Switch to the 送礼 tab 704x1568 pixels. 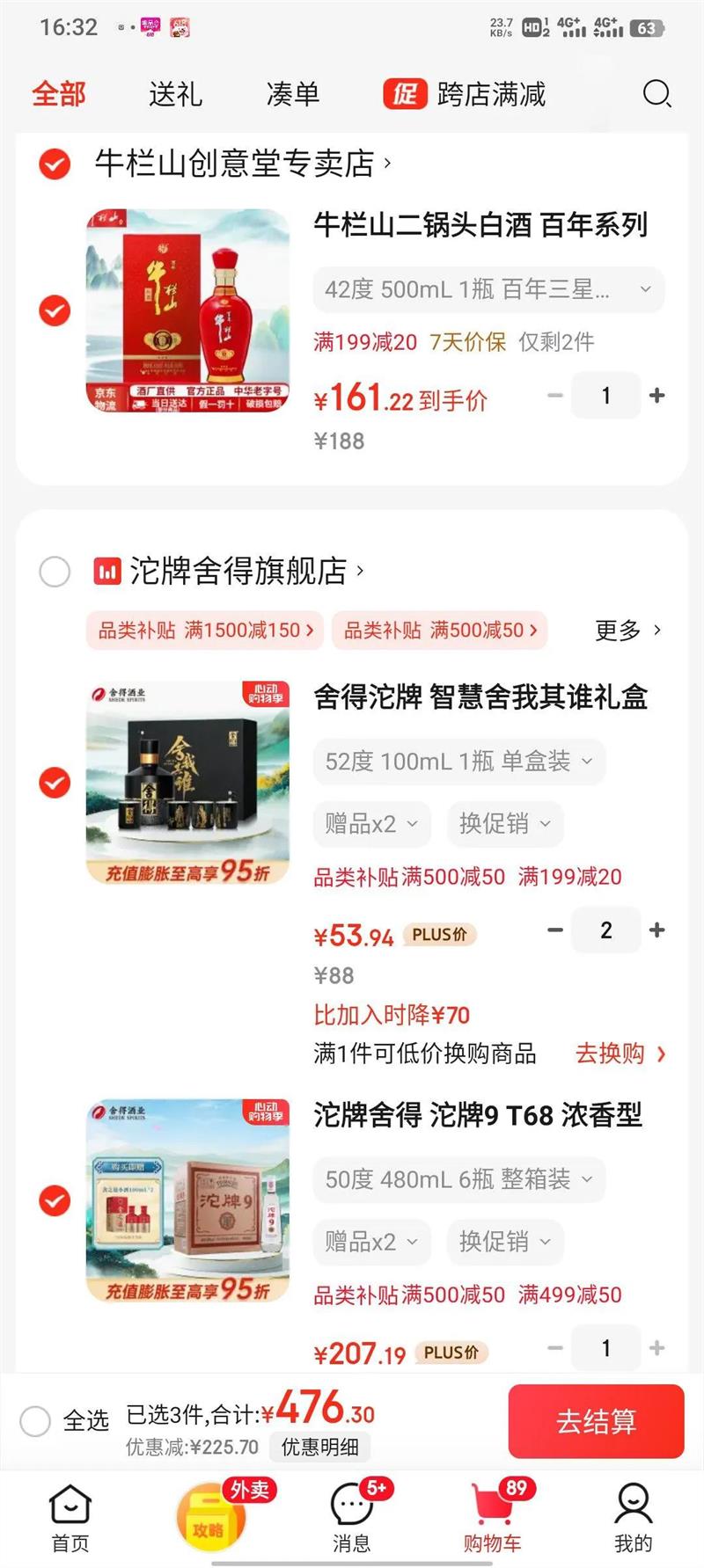pyautogui.click(x=175, y=94)
